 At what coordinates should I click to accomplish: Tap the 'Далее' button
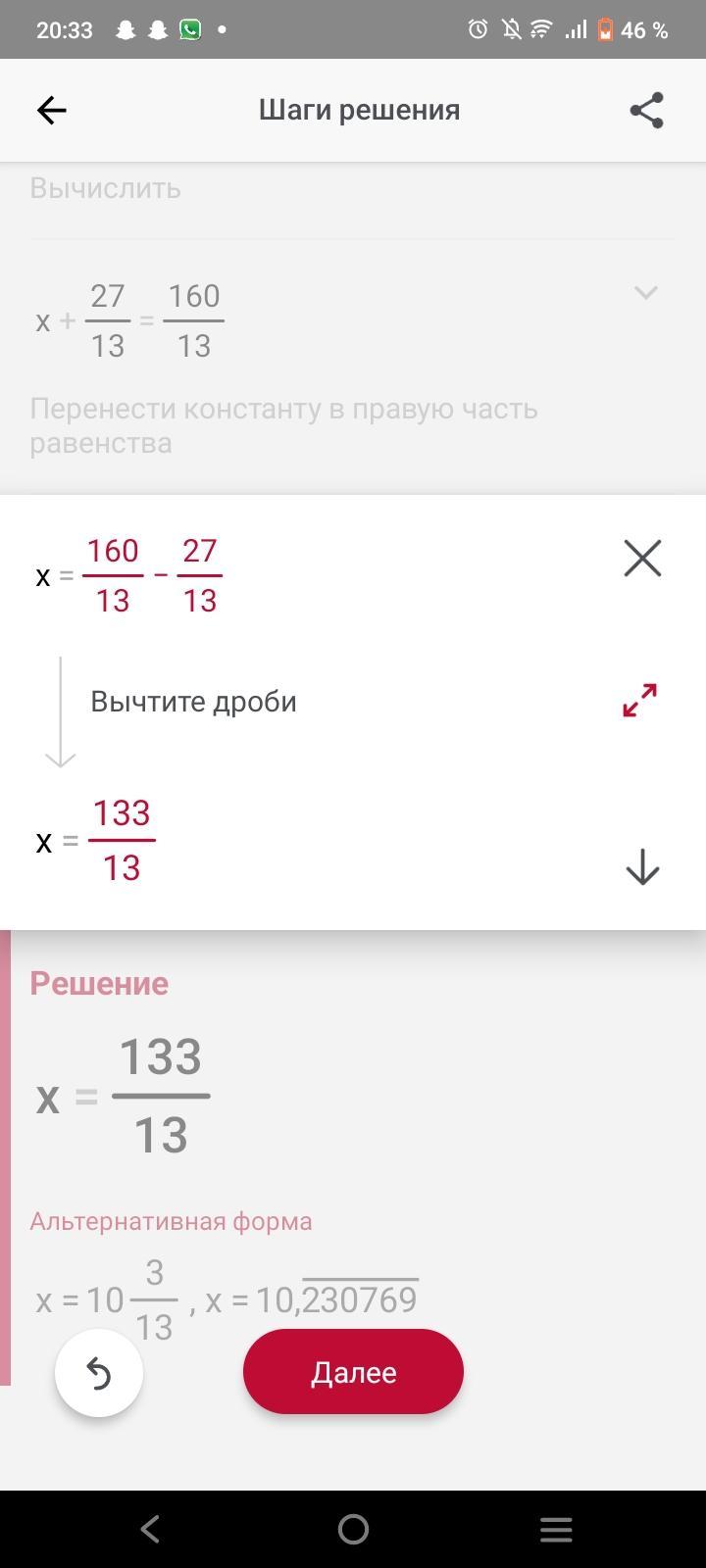tap(353, 1372)
